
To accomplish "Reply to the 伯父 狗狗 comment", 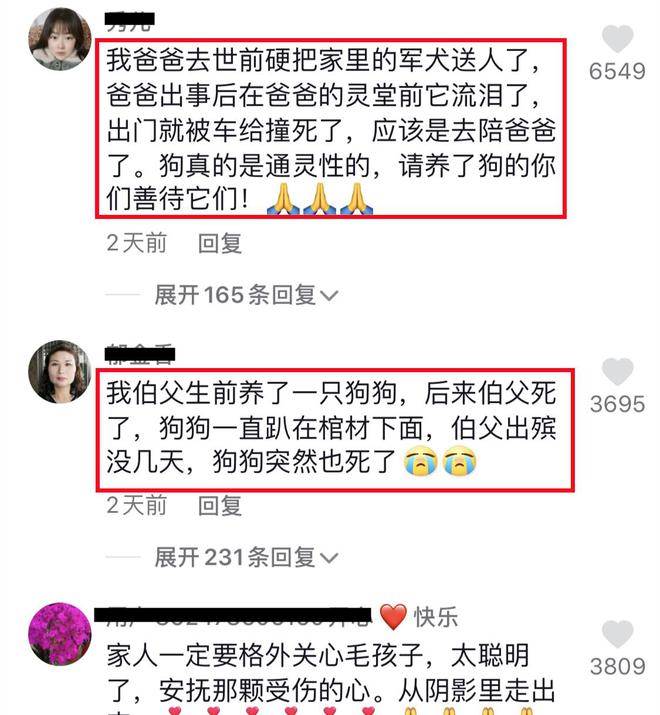I will (219, 505).
